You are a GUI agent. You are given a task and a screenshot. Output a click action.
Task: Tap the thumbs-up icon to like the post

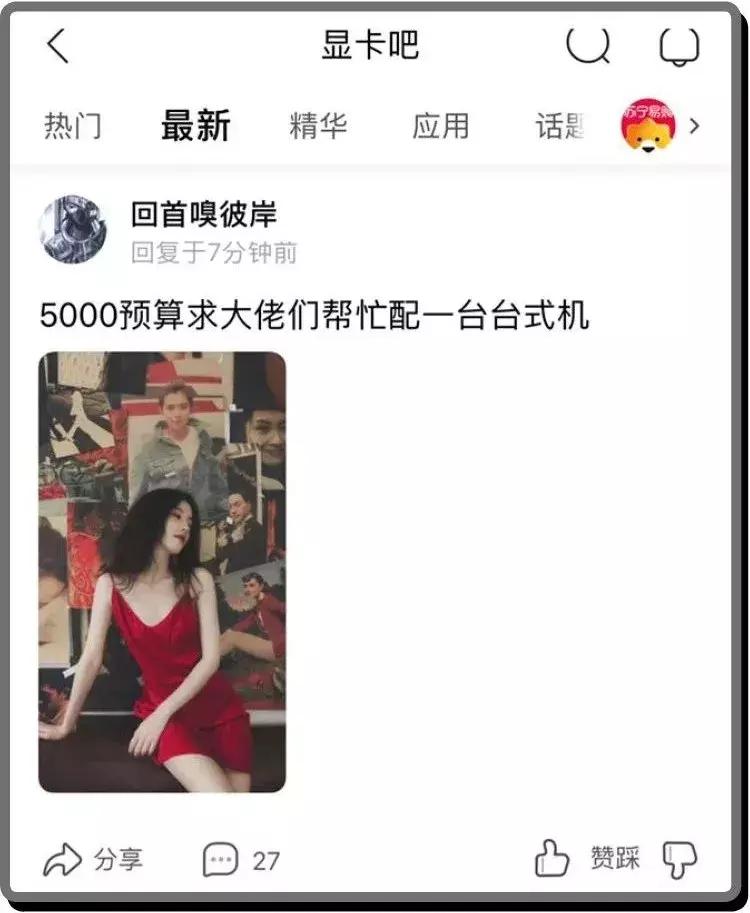pyautogui.click(x=554, y=855)
